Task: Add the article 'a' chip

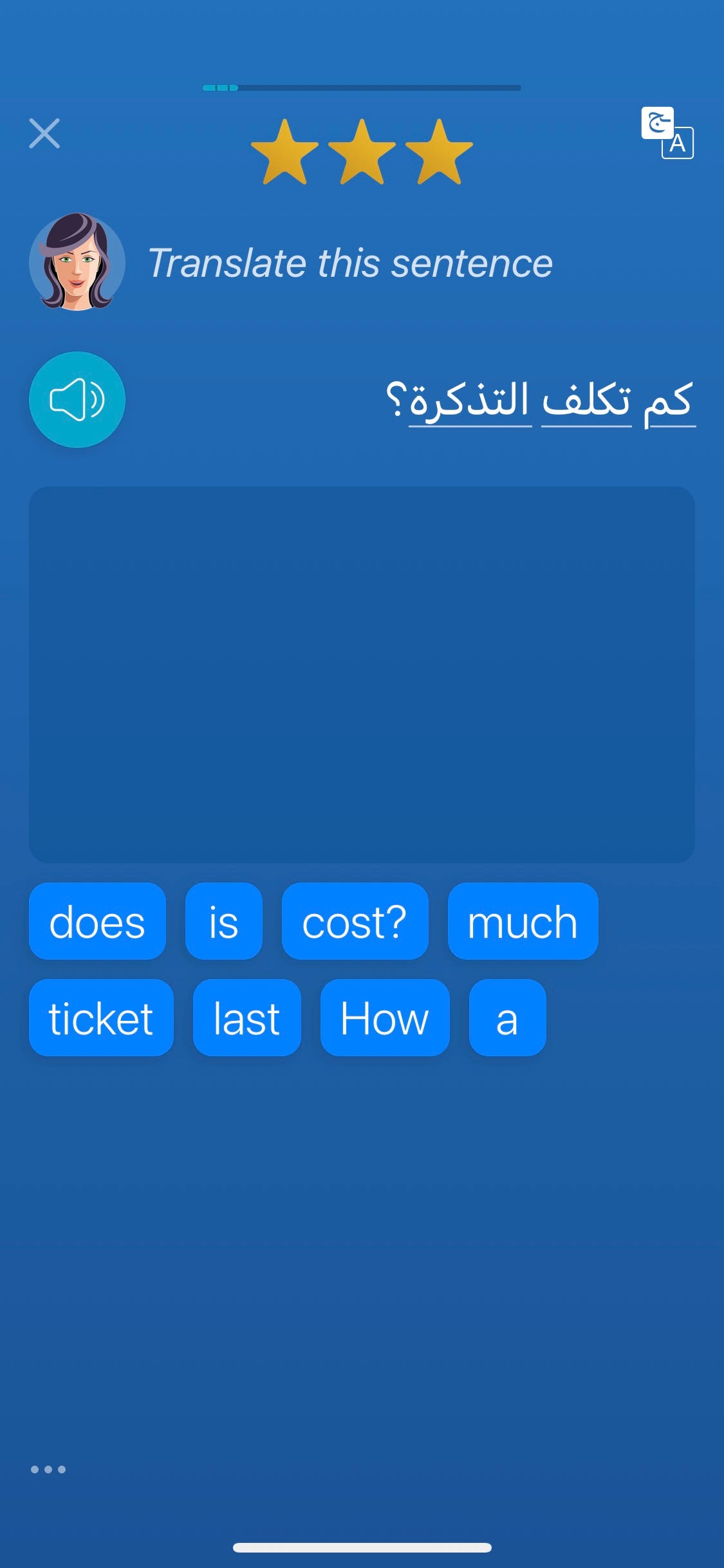Action: (x=507, y=1018)
